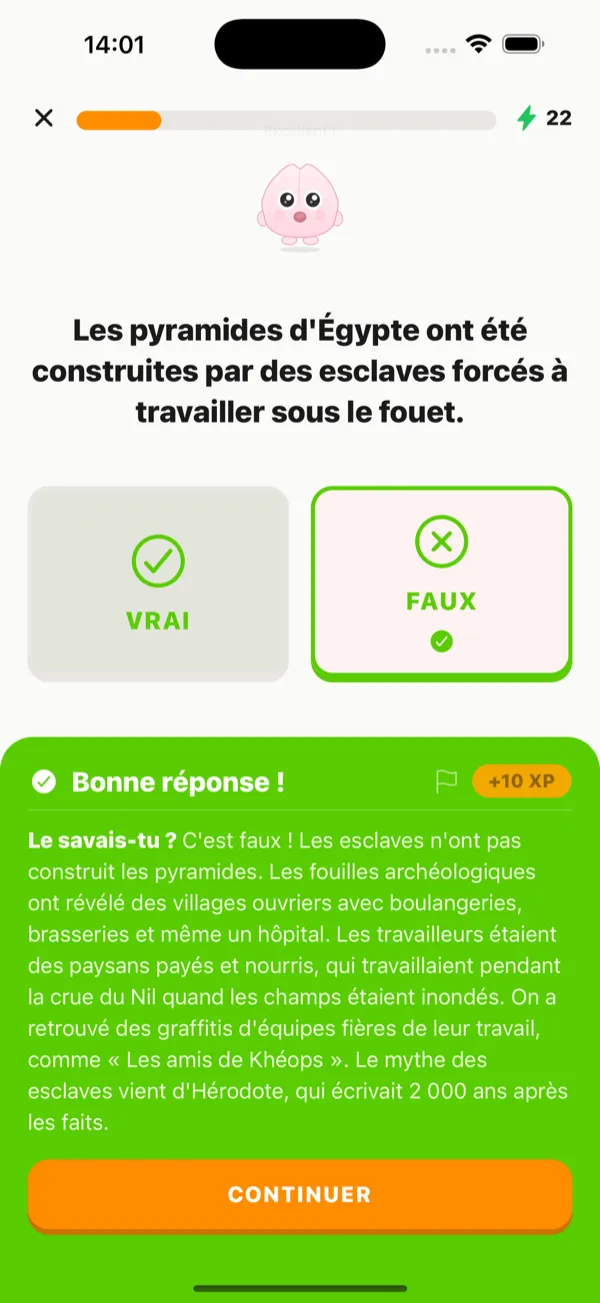Tap the CONTINUER button
Screen dimensions: 600x1303
coord(299,1194)
